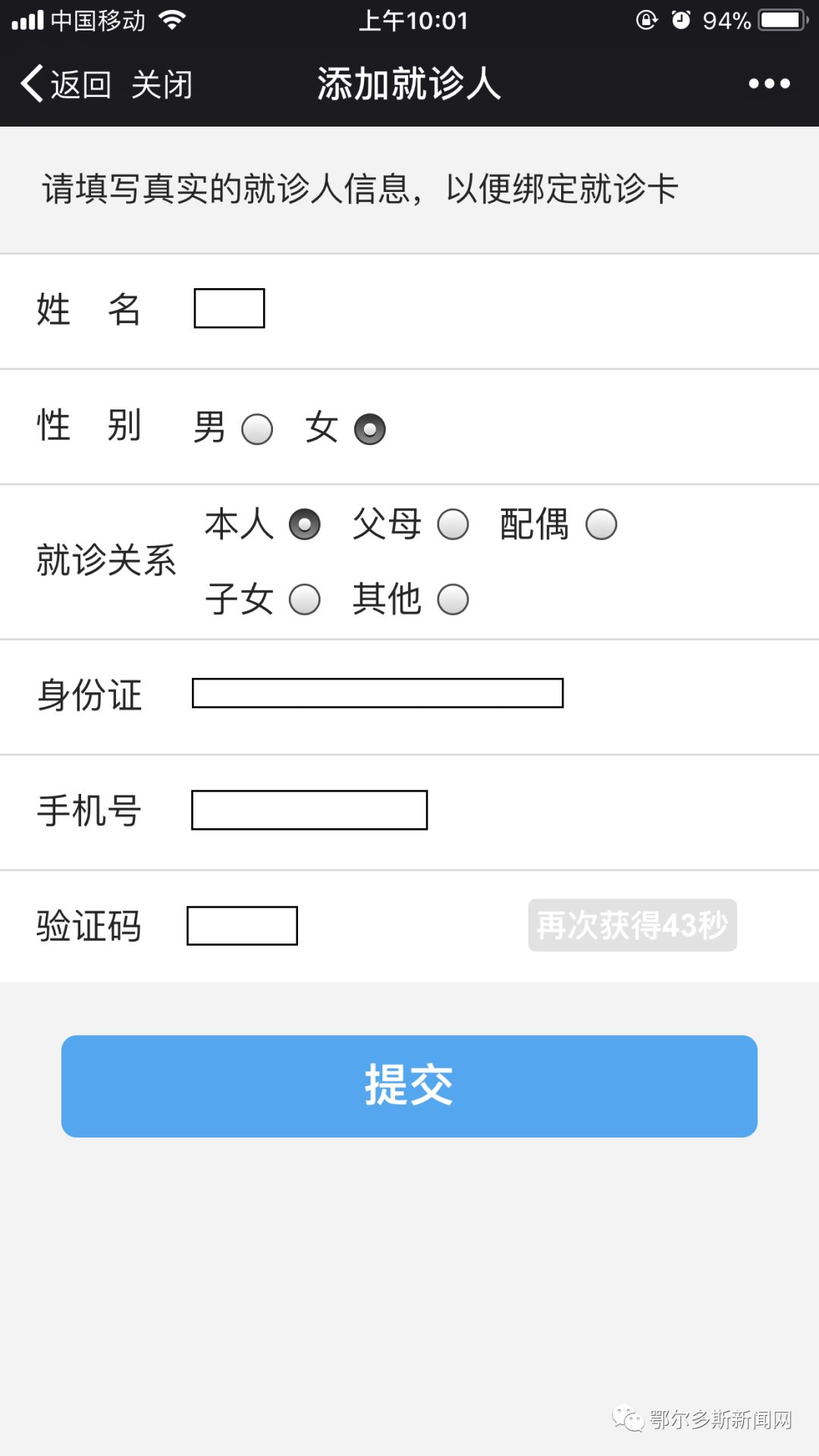Viewport: 819px width, 1456px height.
Task: Submit the form with 提交
Action: pyautogui.click(x=409, y=1086)
